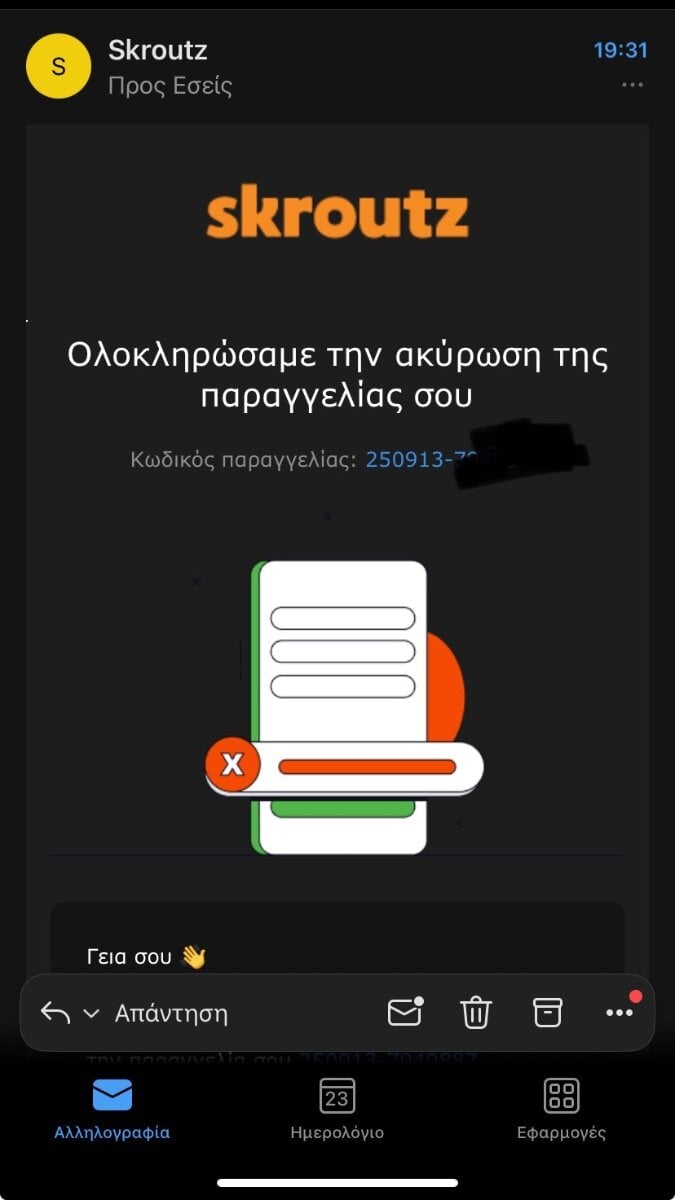Switch to the Αλληλογραφία tab

click(112, 1109)
